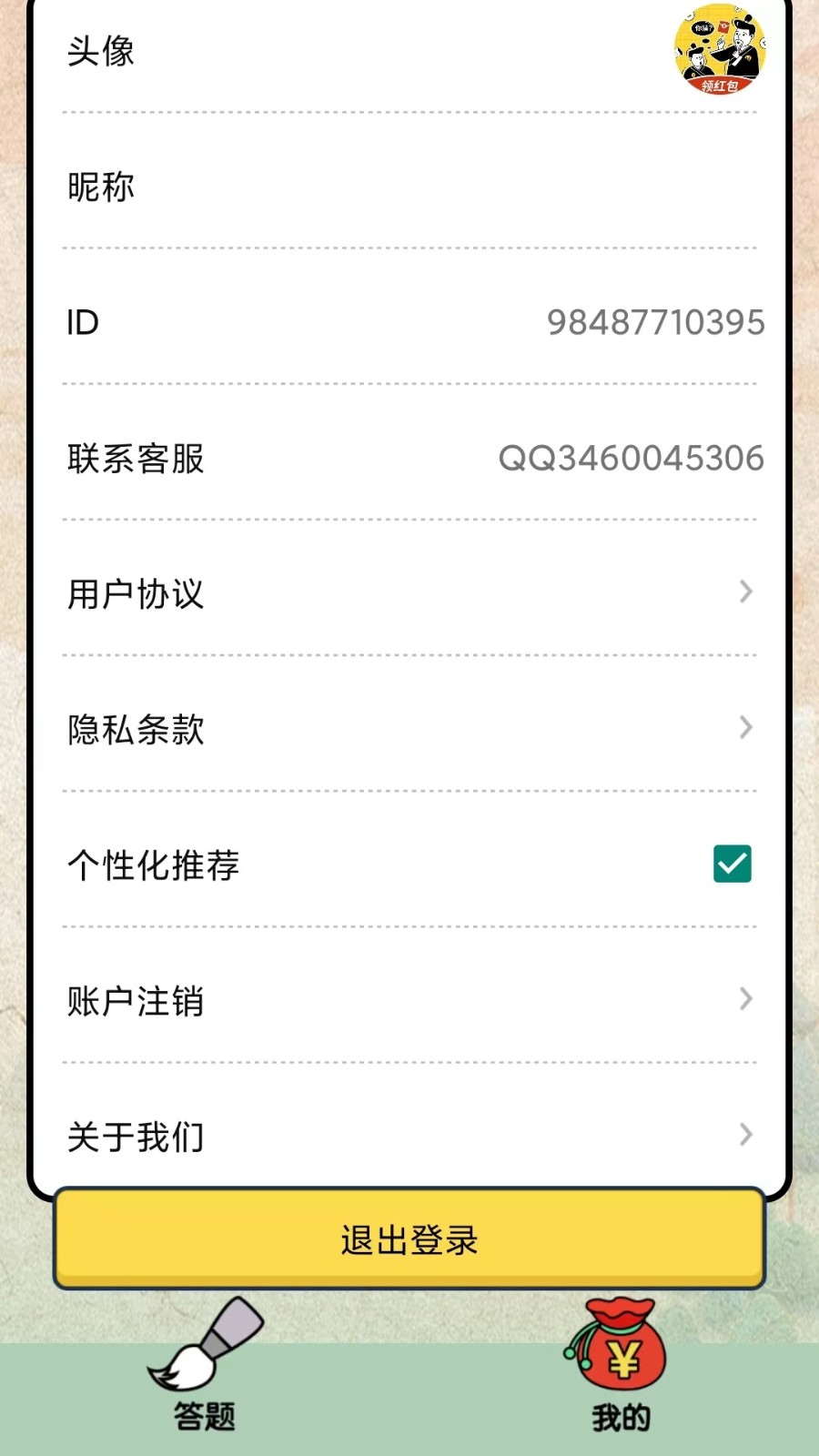Switch to the 答题 tab
The image size is (819, 1456).
pos(205,1374)
